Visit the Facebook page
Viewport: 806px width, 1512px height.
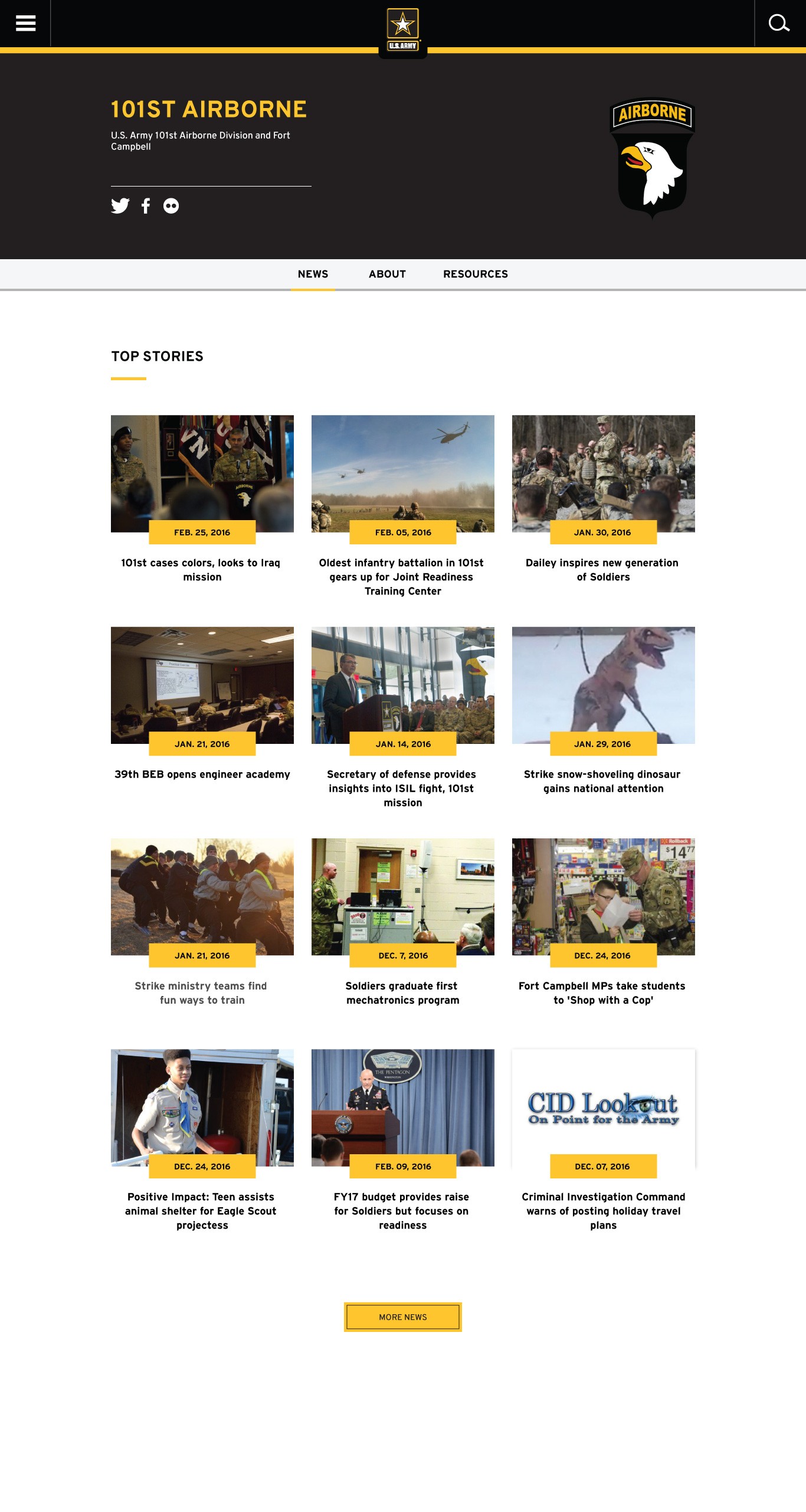(x=146, y=205)
